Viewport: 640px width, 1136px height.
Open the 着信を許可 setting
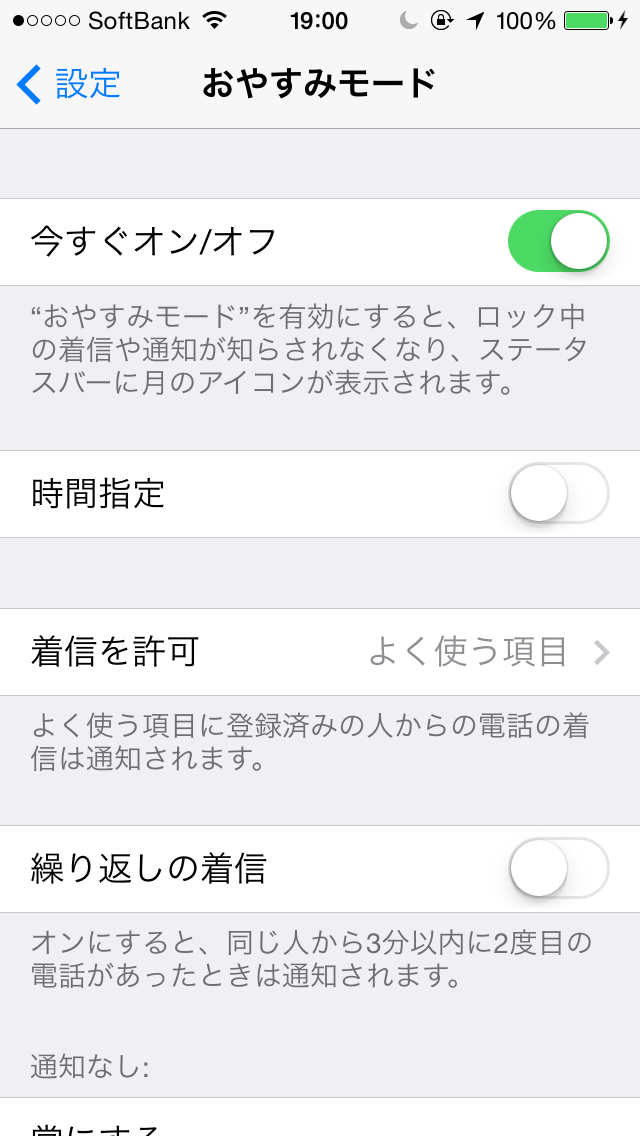pos(320,652)
